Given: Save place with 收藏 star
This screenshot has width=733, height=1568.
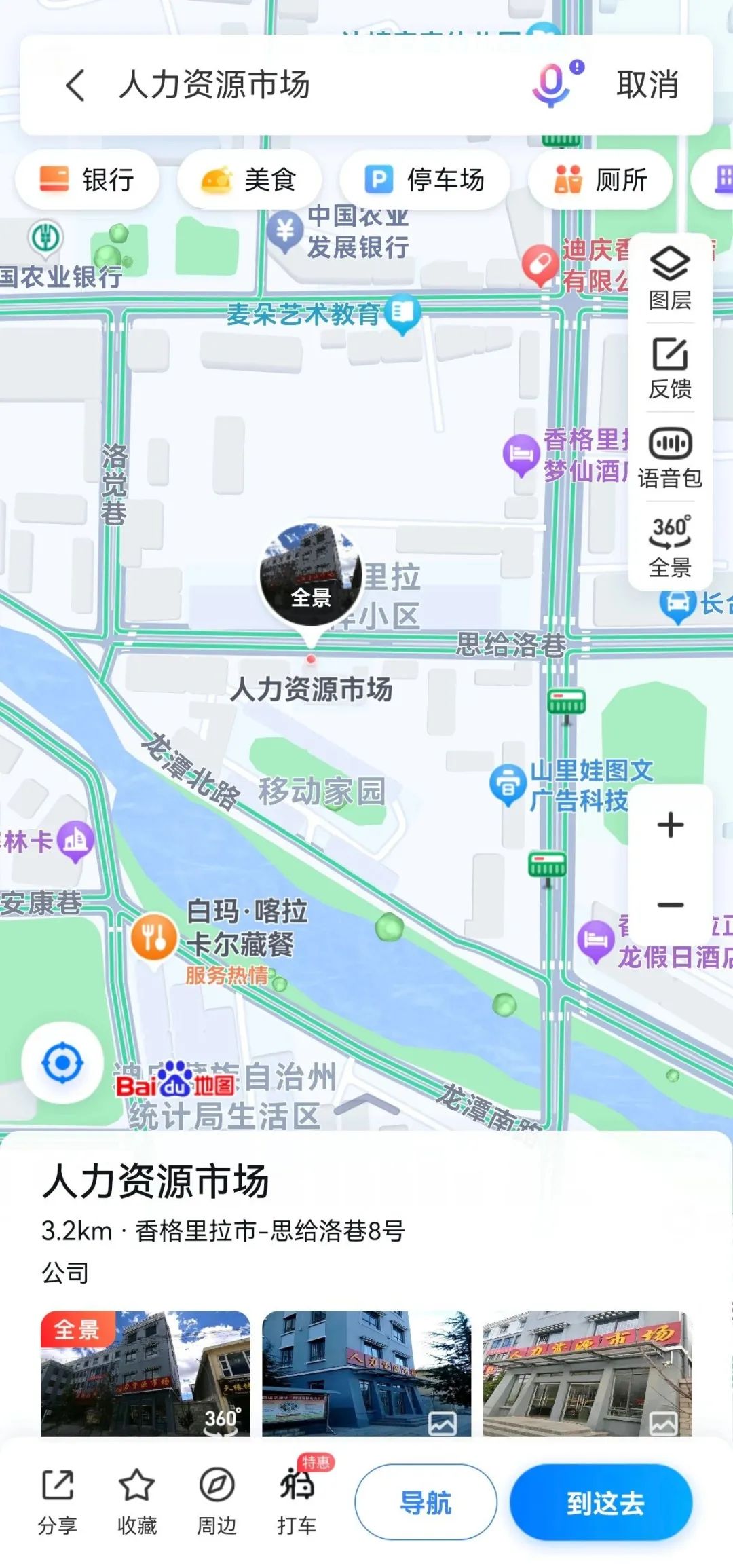Looking at the screenshot, I should pos(137,1501).
